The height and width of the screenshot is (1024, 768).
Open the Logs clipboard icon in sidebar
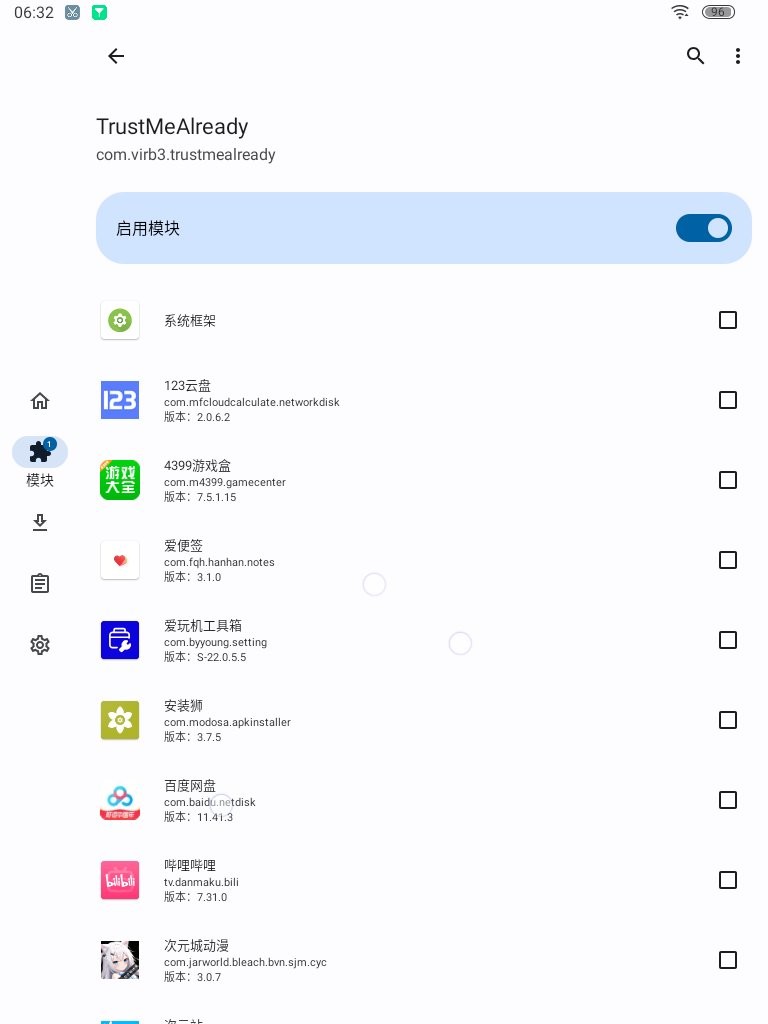[40, 583]
